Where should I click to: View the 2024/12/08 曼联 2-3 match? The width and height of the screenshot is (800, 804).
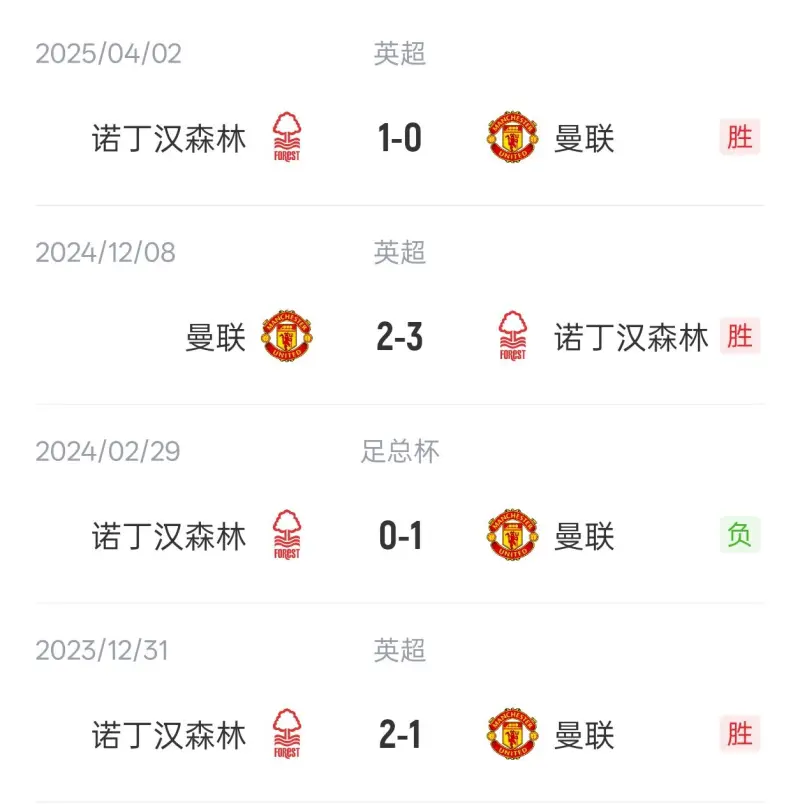tap(400, 338)
